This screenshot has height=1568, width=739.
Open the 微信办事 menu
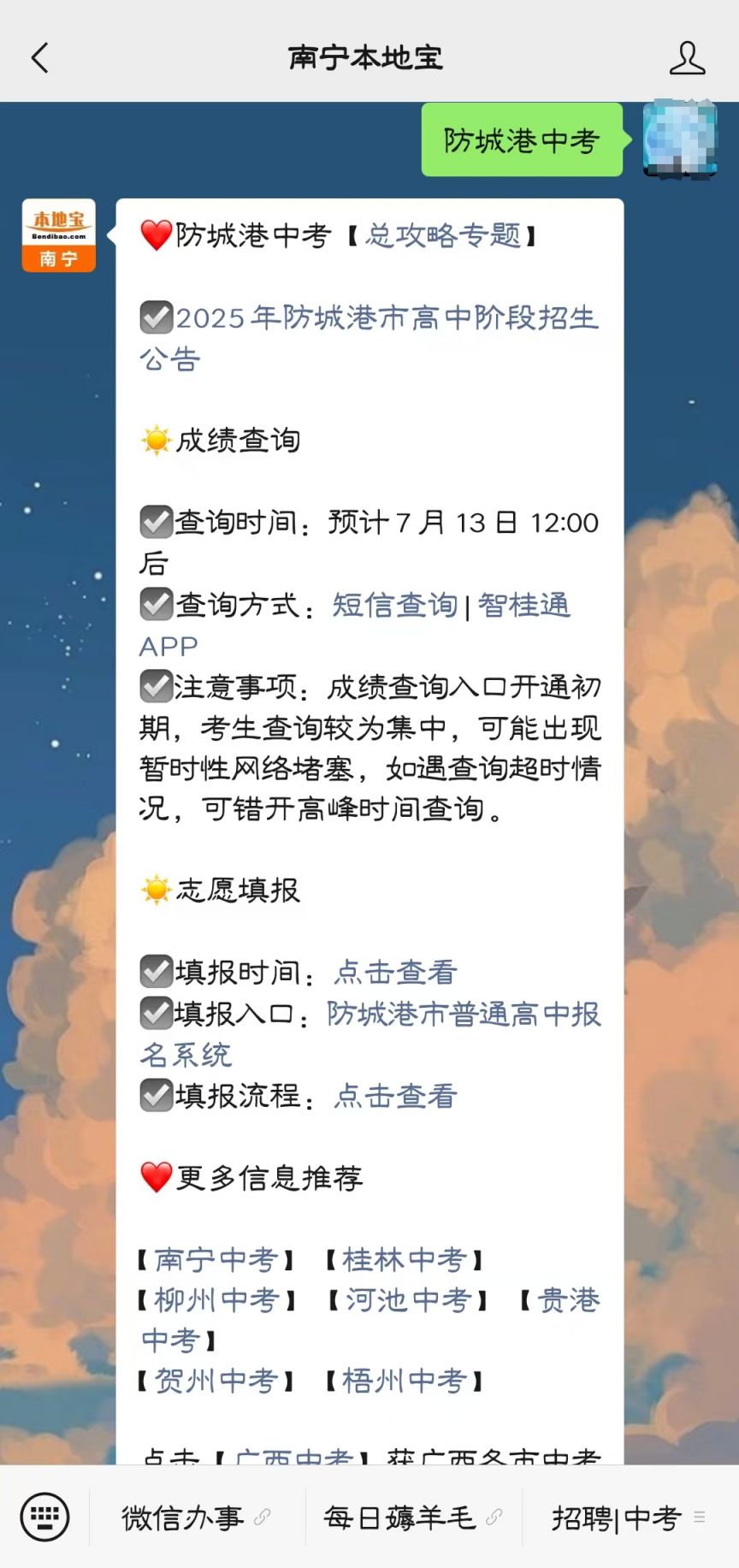196,1518
